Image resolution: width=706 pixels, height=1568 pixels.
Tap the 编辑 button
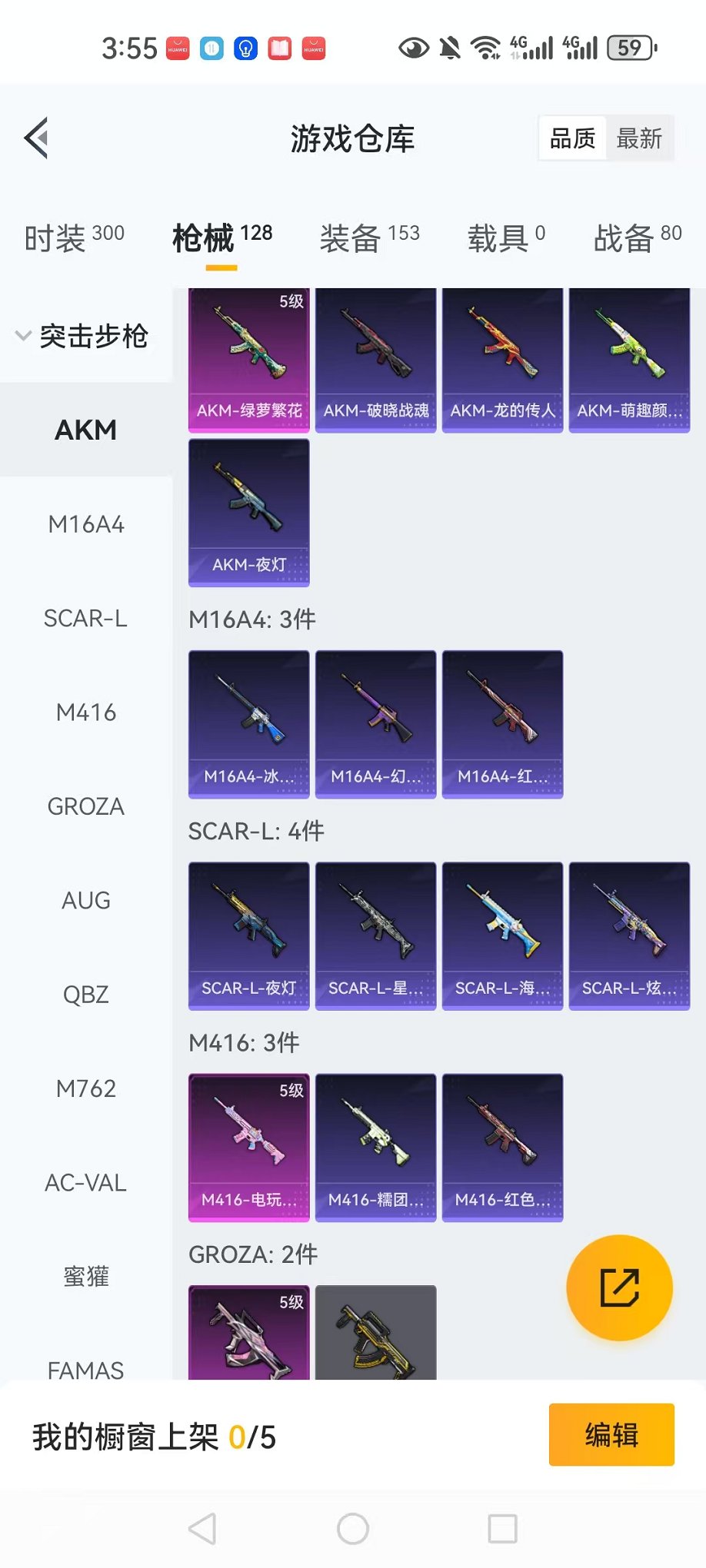[611, 1435]
